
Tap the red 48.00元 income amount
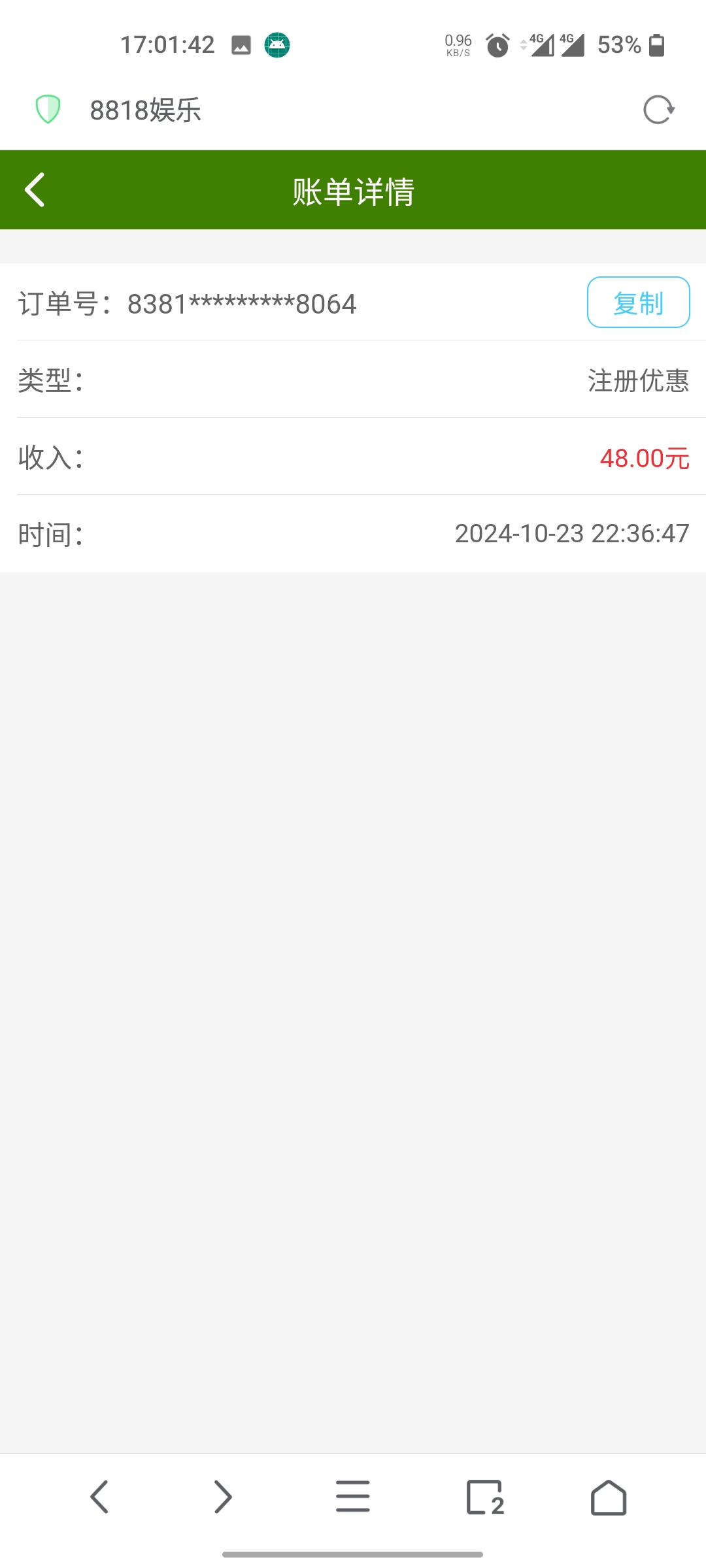[x=645, y=459]
